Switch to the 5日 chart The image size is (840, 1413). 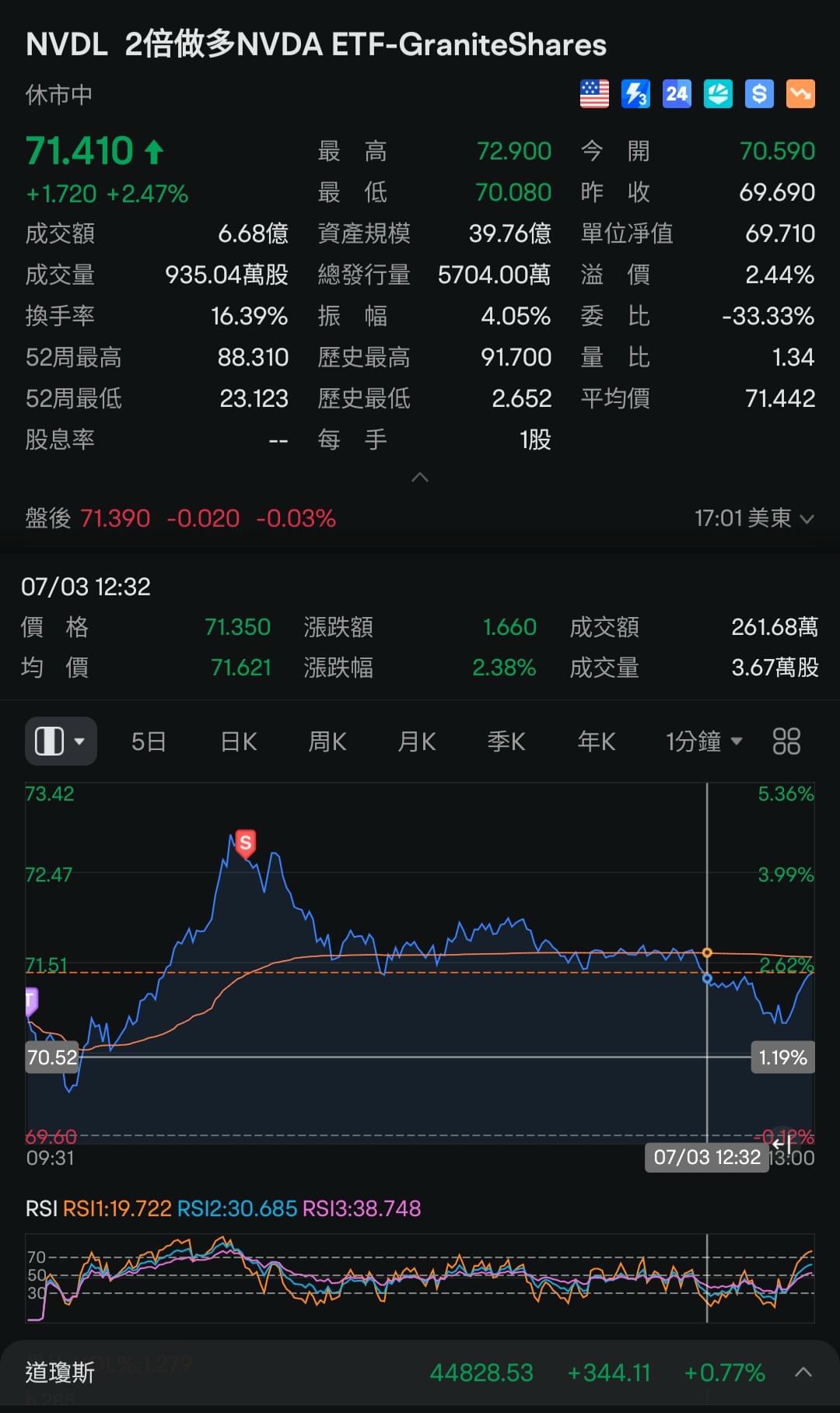click(149, 742)
